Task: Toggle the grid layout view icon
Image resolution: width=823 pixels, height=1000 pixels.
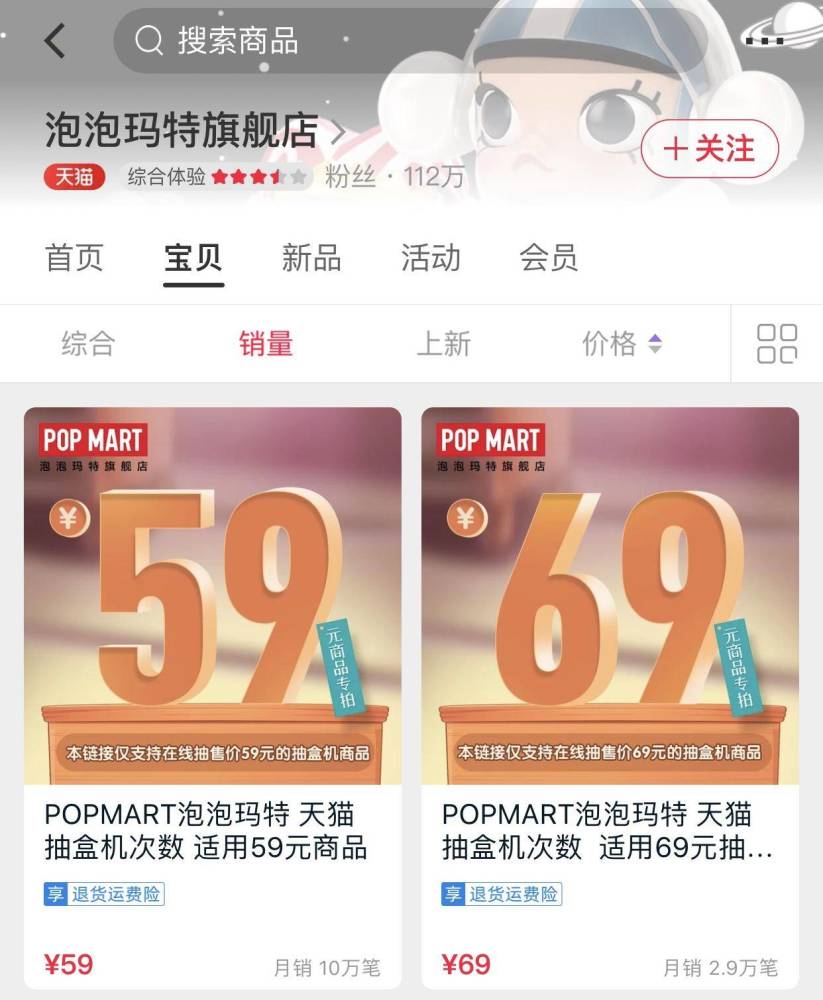Action: click(x=777, y=344)
